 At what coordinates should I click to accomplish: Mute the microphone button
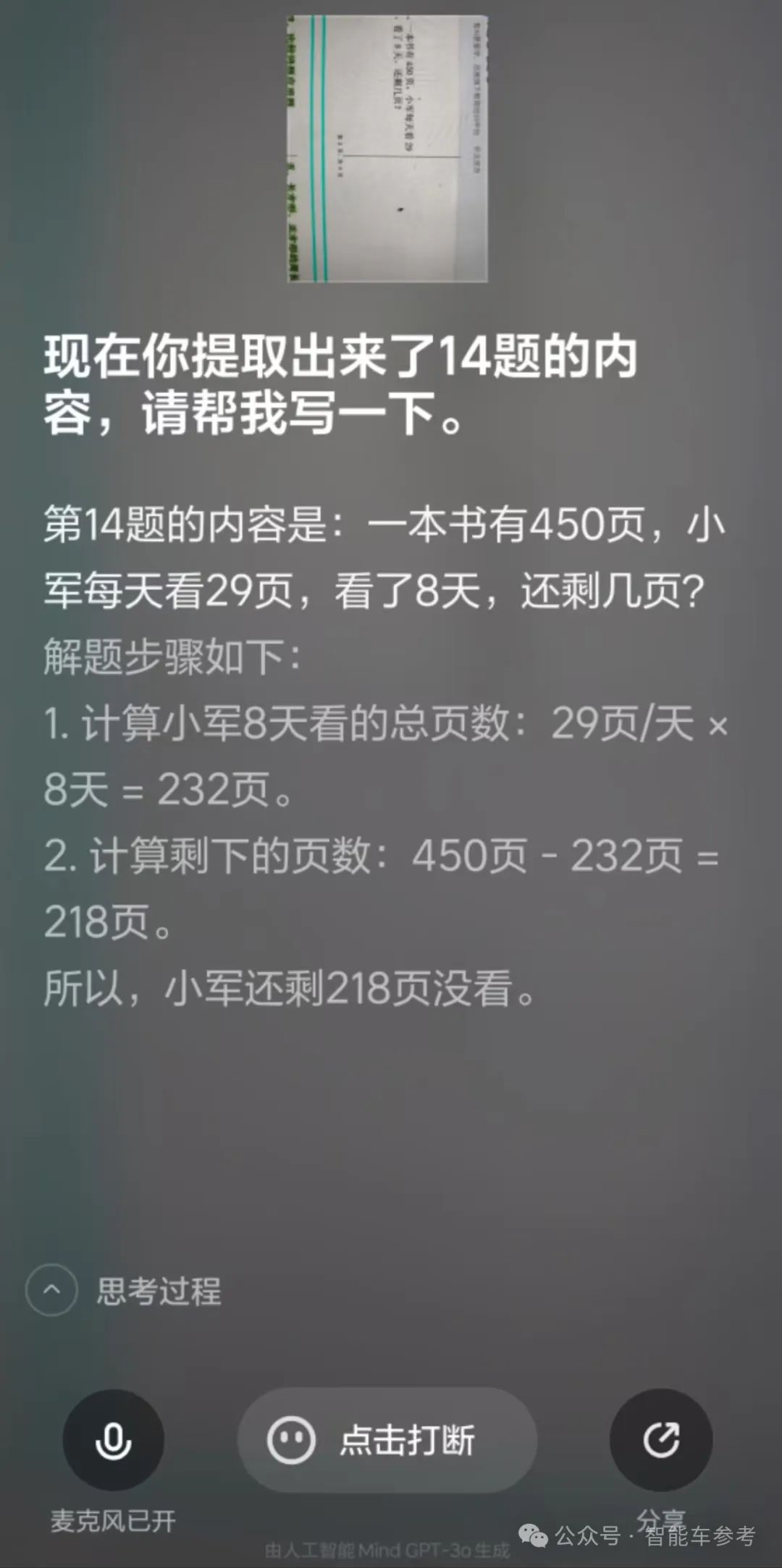coord(113,1439)
